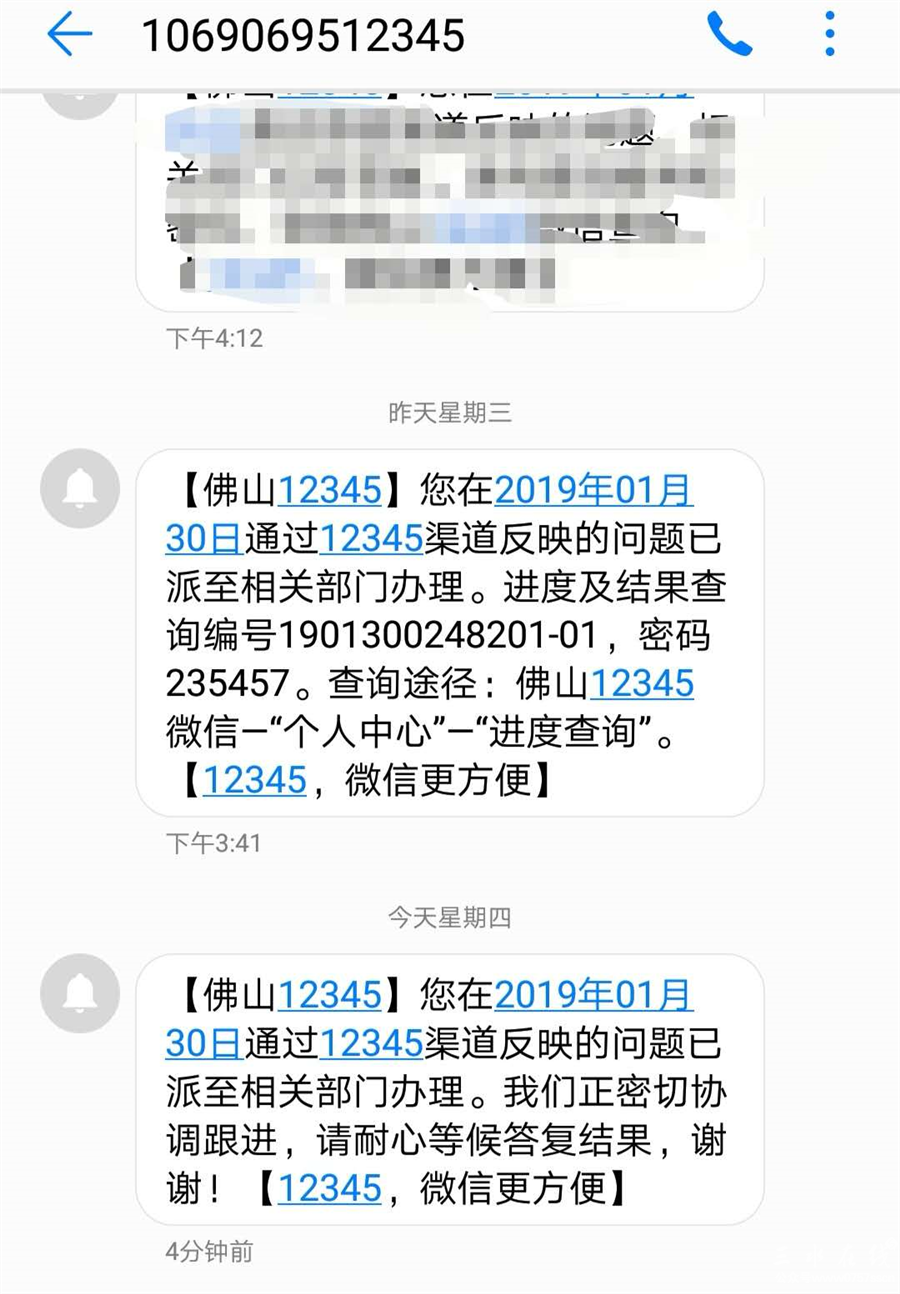Tap the bell avatar beside today's message
Image resolution: width=900 pixels, height=1294 pixels.
coord(79,993)
